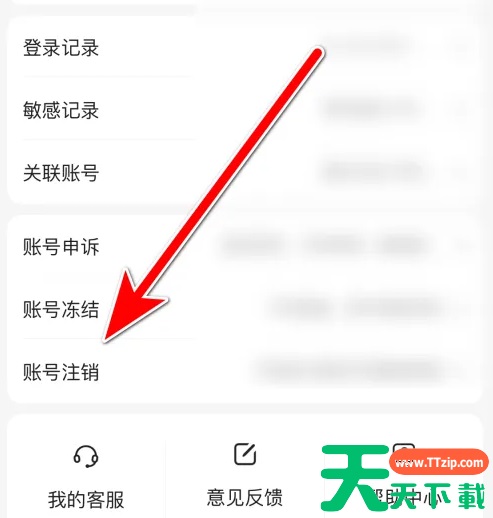Open 登录记录 login records
Image resolution: width=493 pixels, height=518 pixels.
[245, 47]
